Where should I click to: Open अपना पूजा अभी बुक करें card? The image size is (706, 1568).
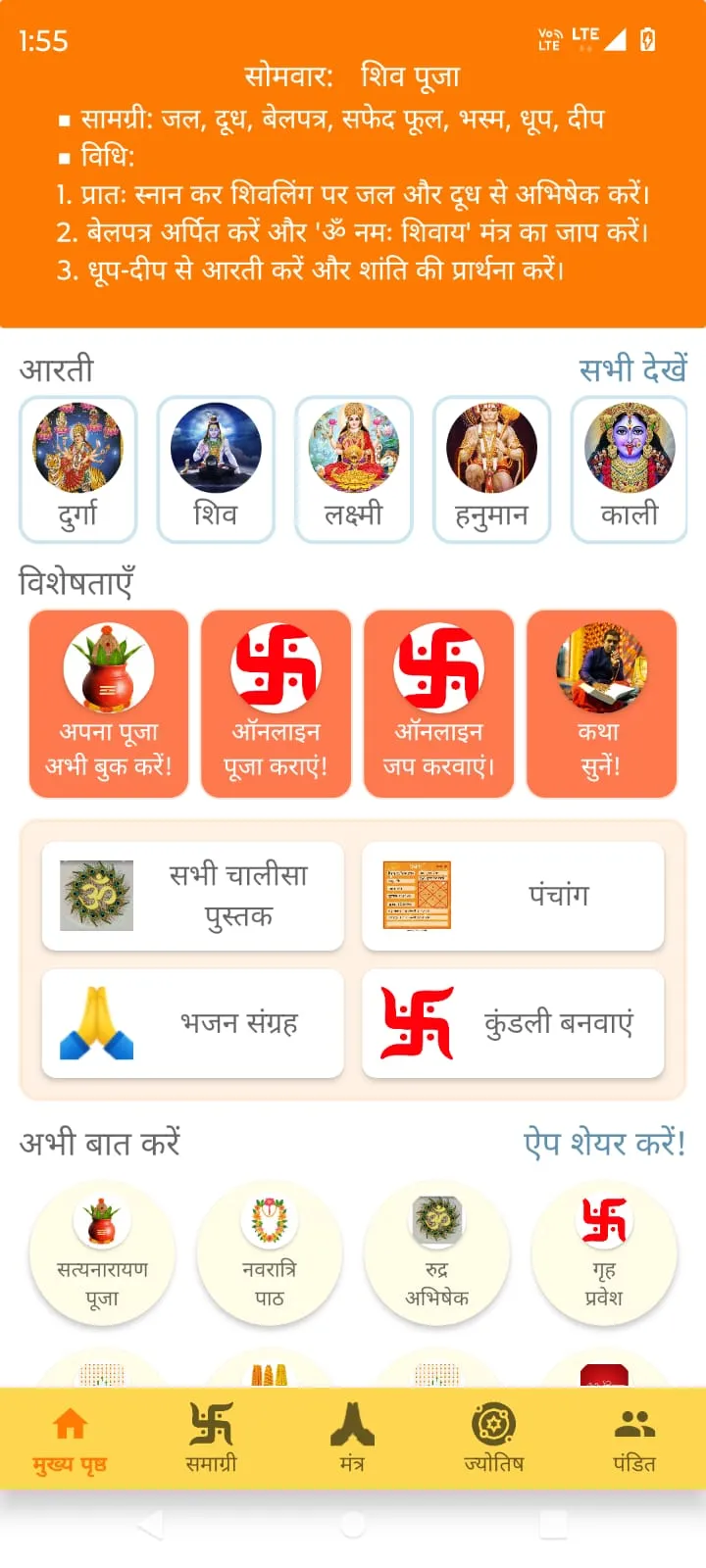pyautogui.click(x=109, y=704)
